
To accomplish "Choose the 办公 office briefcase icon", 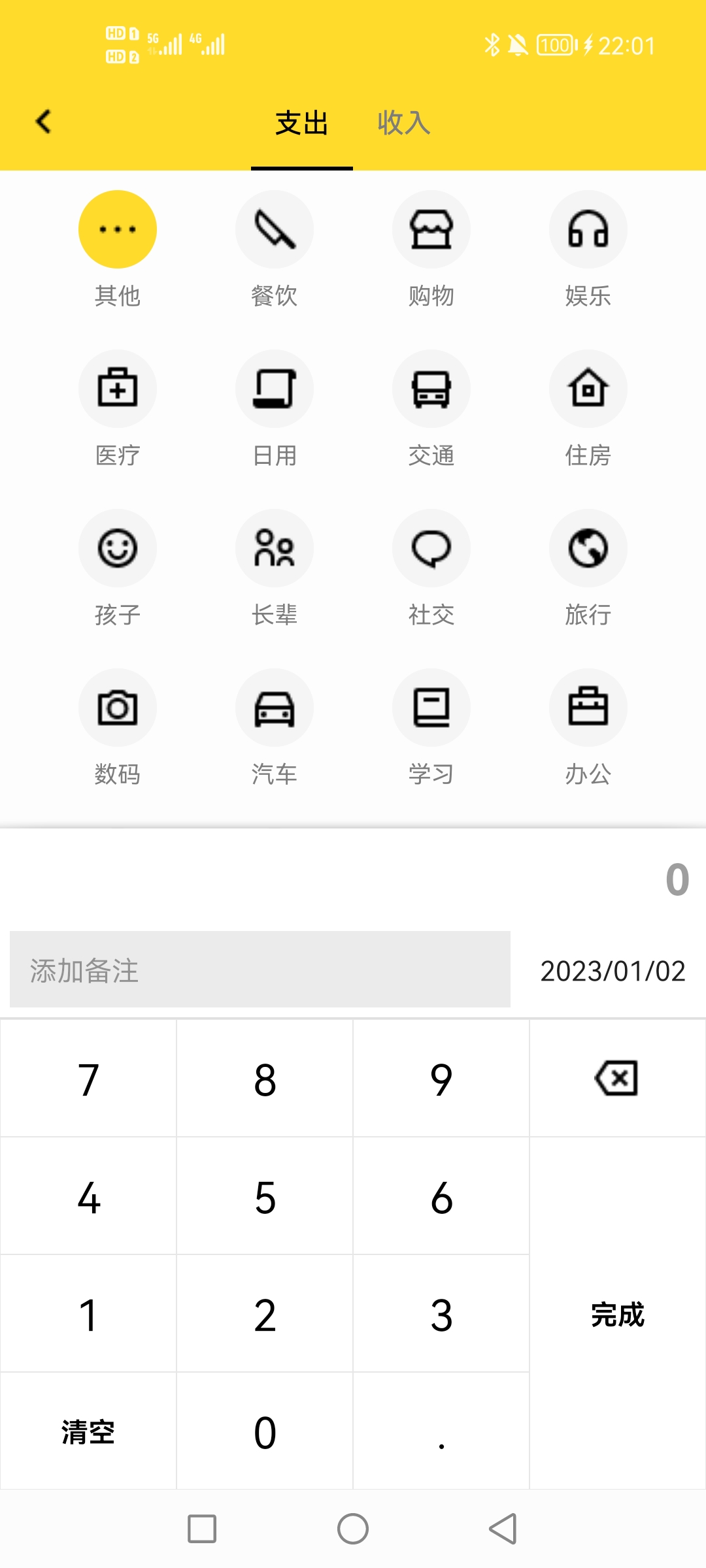I will pyautogui.click(x=588, y=708).
